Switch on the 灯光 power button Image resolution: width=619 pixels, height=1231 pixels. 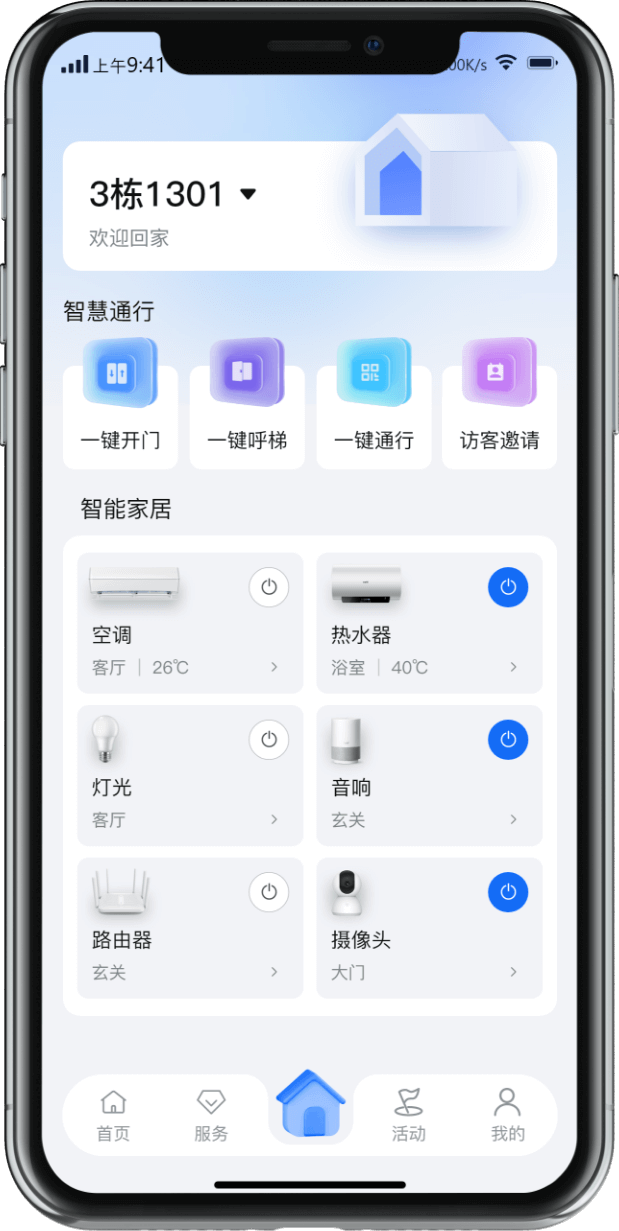tap(269, 739)
